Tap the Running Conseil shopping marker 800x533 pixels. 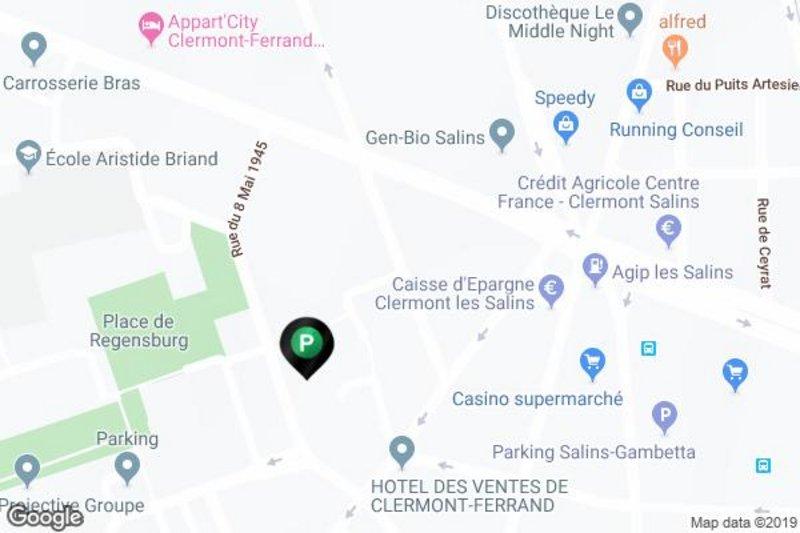pos(639,95)
